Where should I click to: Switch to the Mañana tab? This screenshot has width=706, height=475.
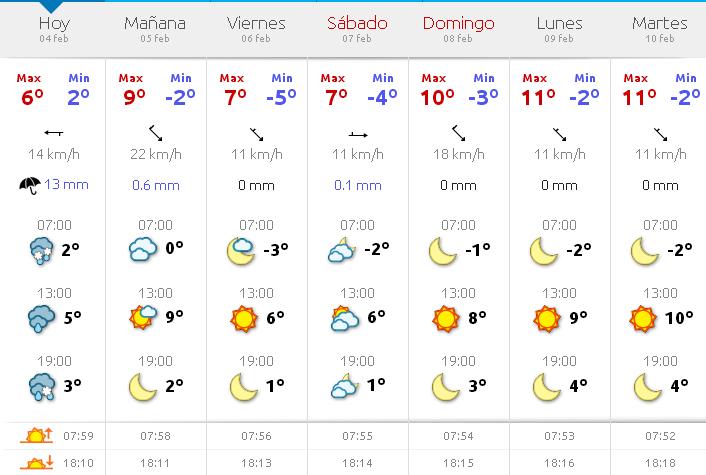[x=154, y=28]
